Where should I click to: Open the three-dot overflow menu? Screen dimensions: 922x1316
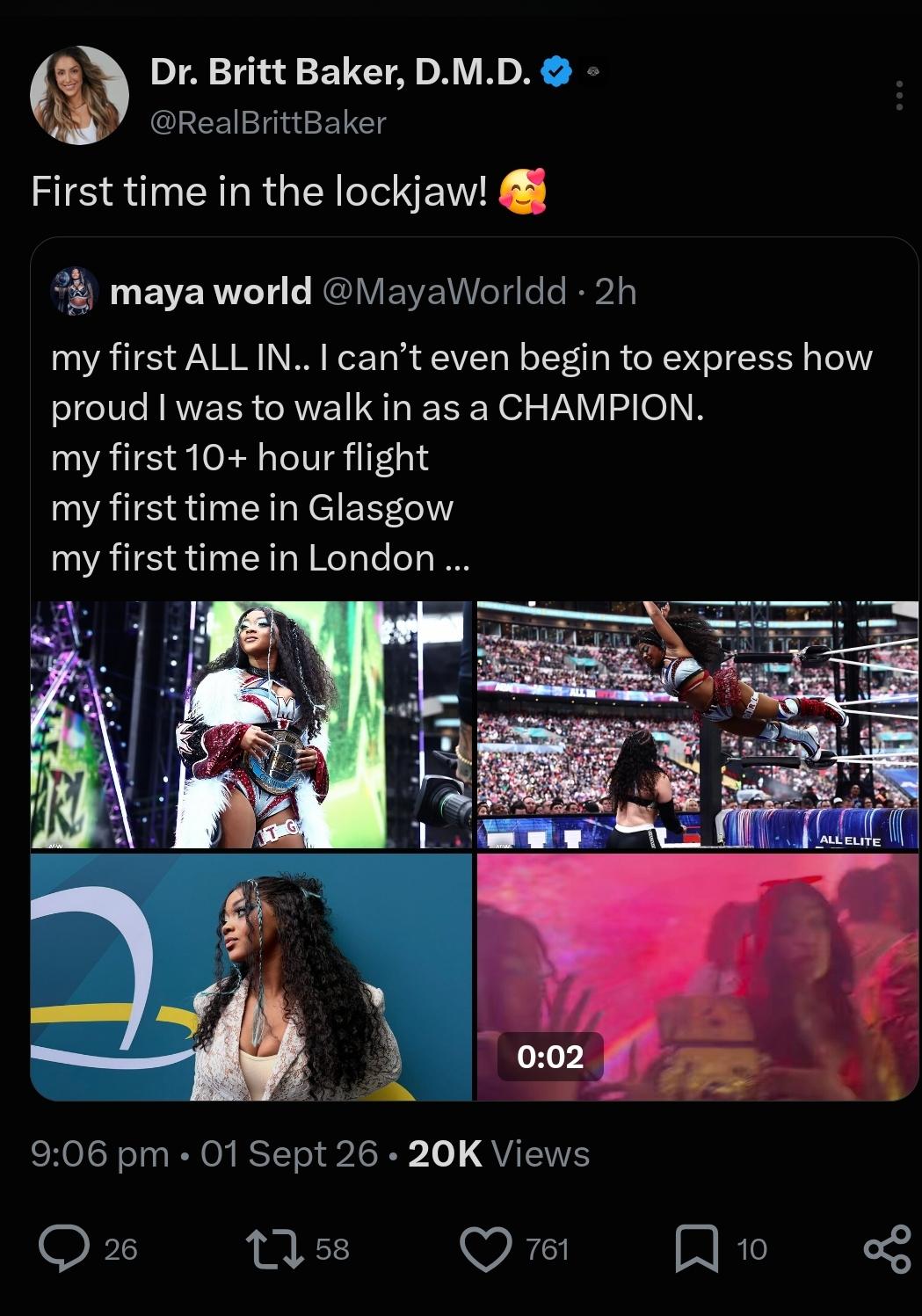[x=898, y=96]
